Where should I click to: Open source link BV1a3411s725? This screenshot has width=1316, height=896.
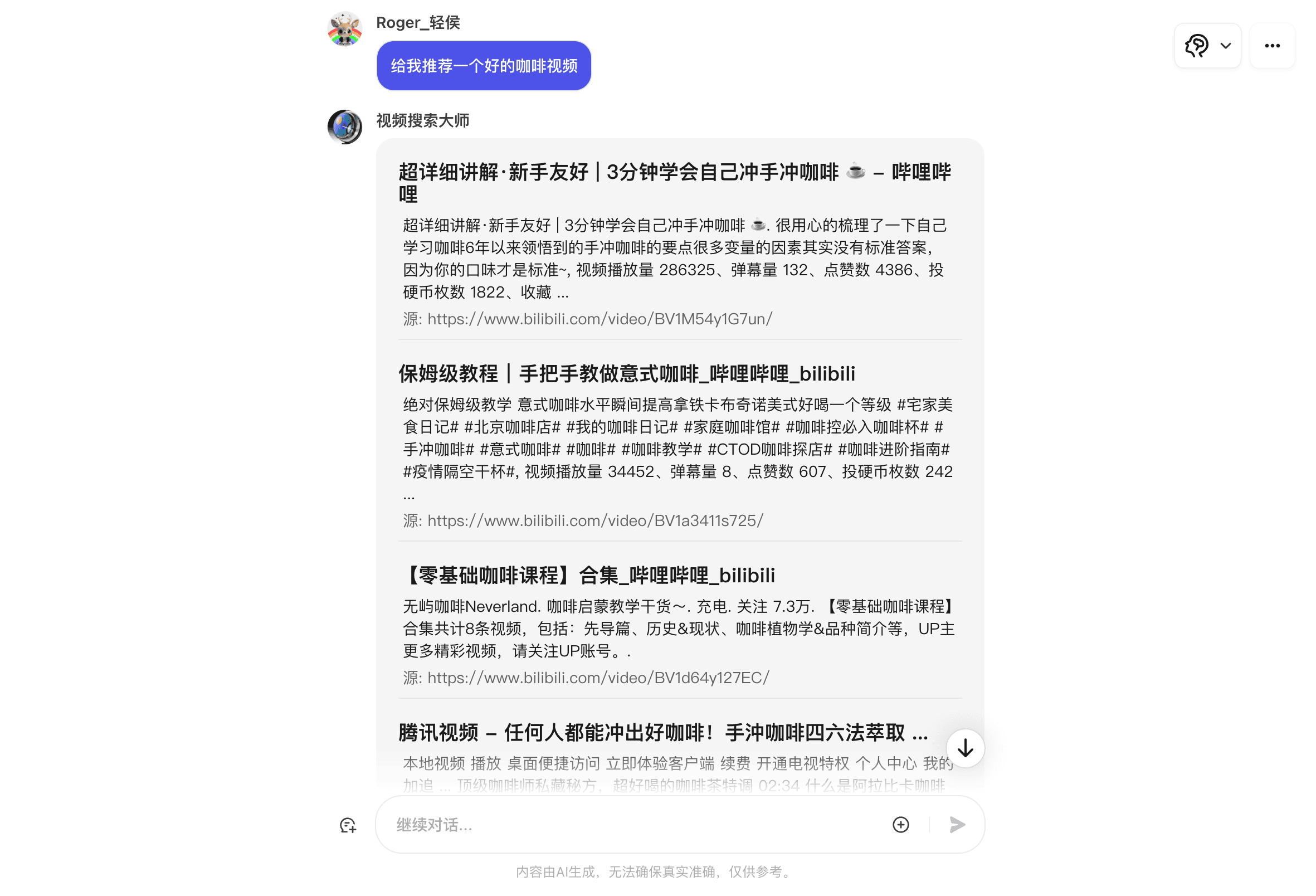(x=594, y=520)
